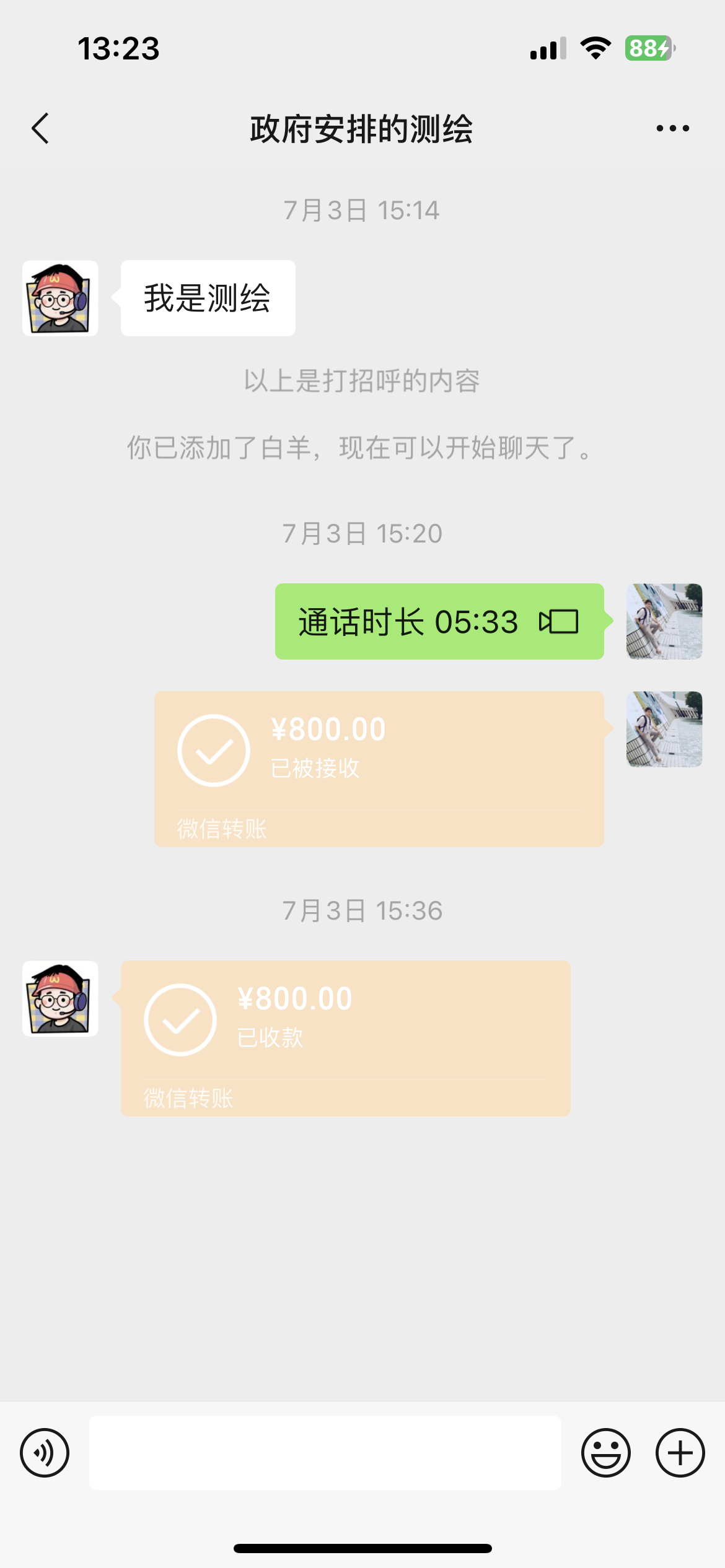The height and width of the screenshot is (1568, 725).
Task: Open the emoji sticker panel
Action: [x=605, y=1453]
